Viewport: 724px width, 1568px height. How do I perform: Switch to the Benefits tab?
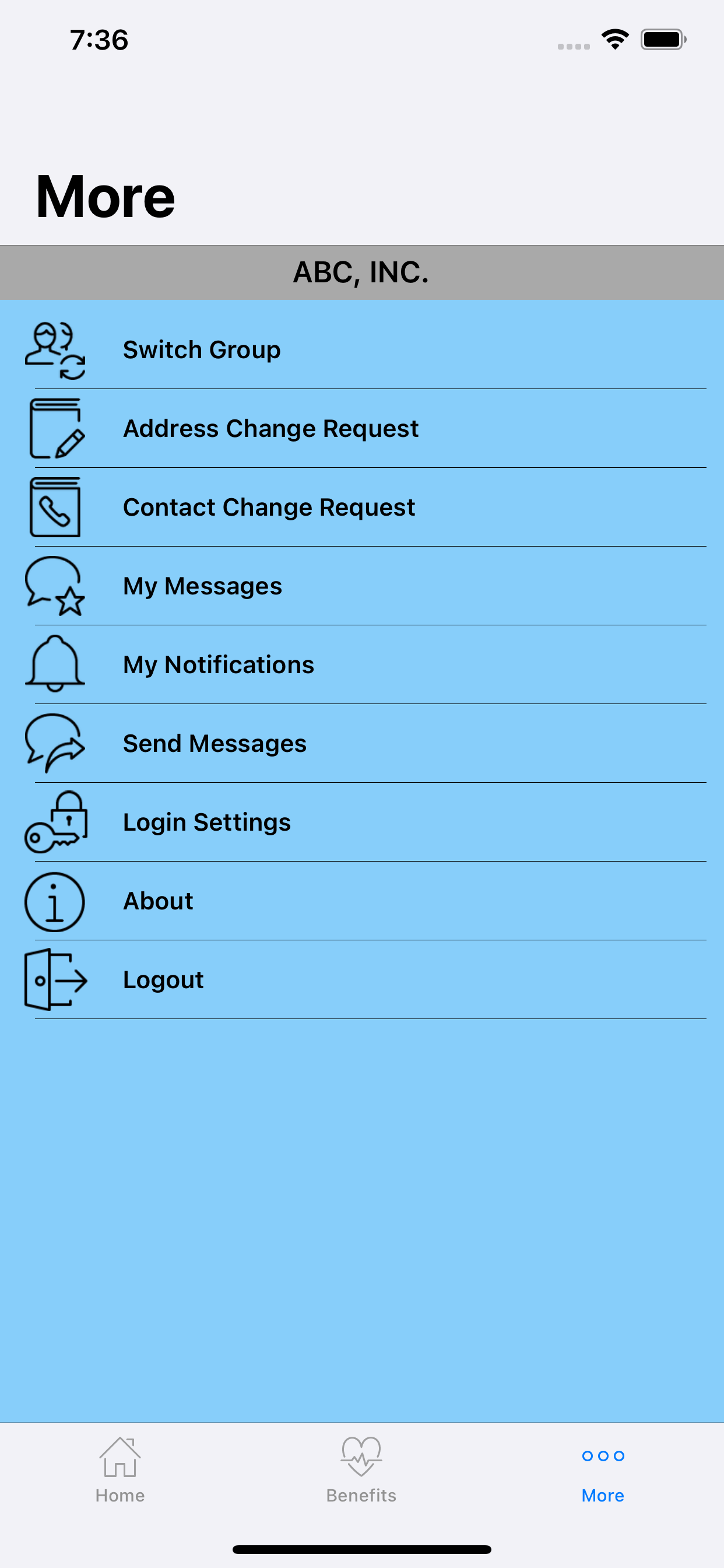pos(361,1470)
